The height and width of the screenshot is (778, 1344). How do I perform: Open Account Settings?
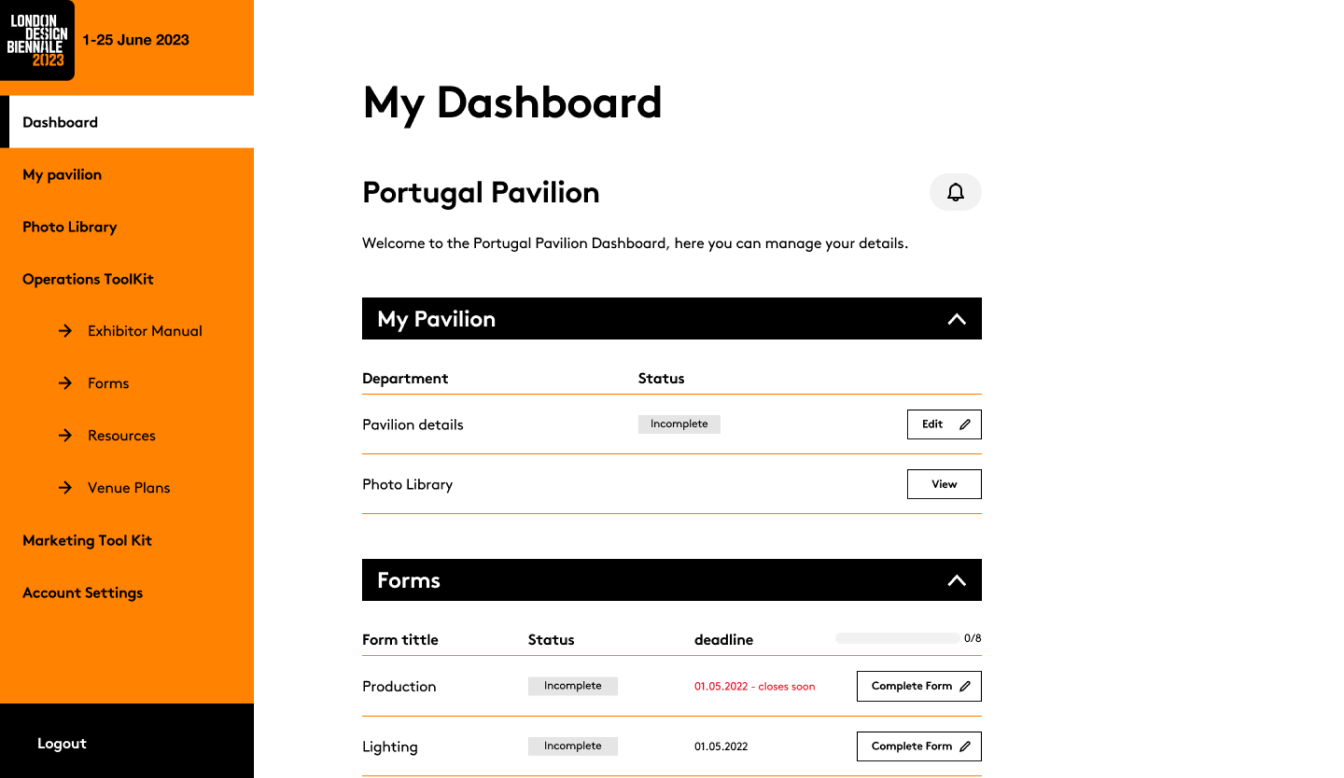[x=82, y=592]
